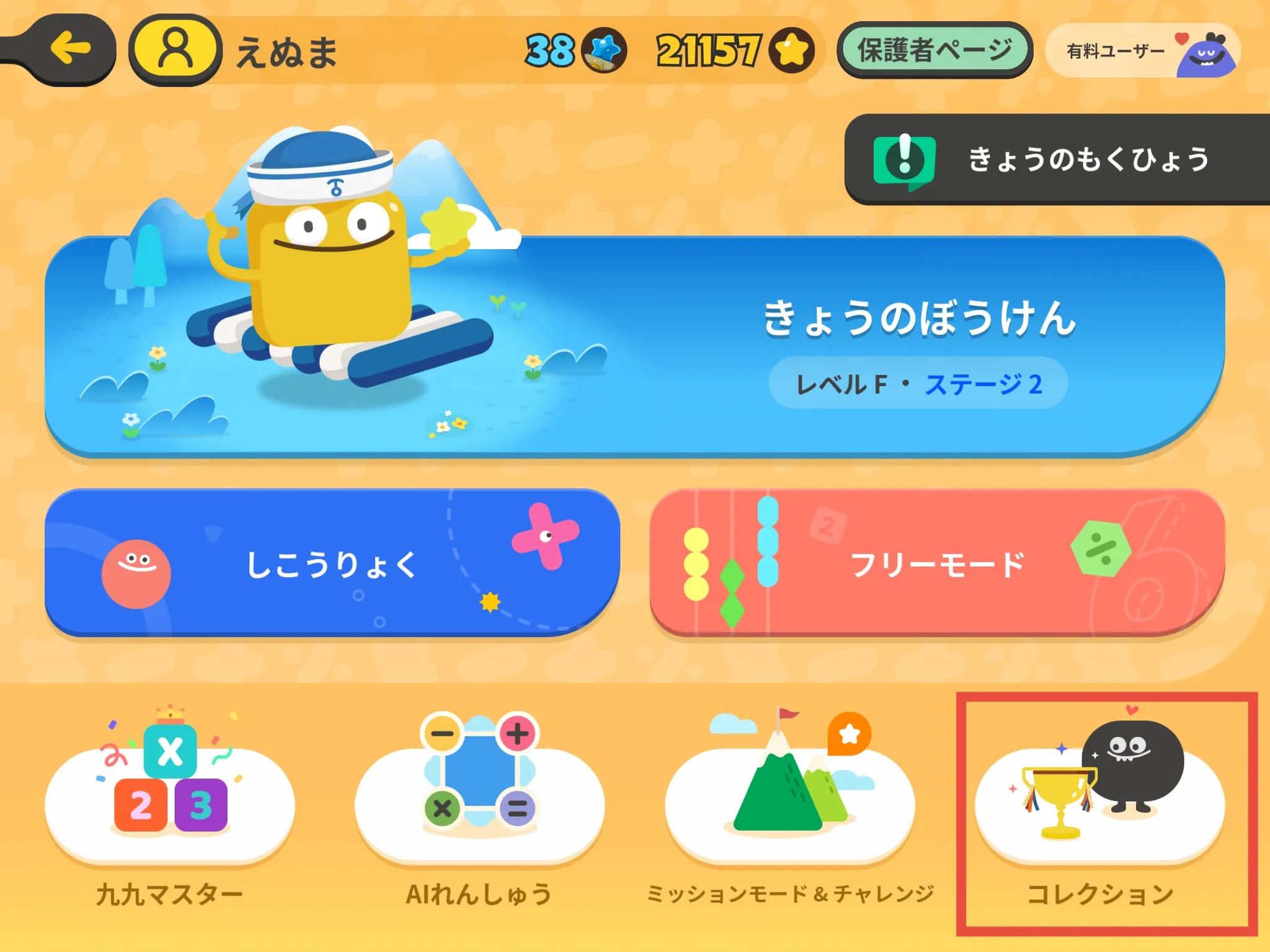The height and width of the screenshot is (952, 1270).
Task: Open きょうのもくひょう goals
Action: click(x=1057, y=159)
